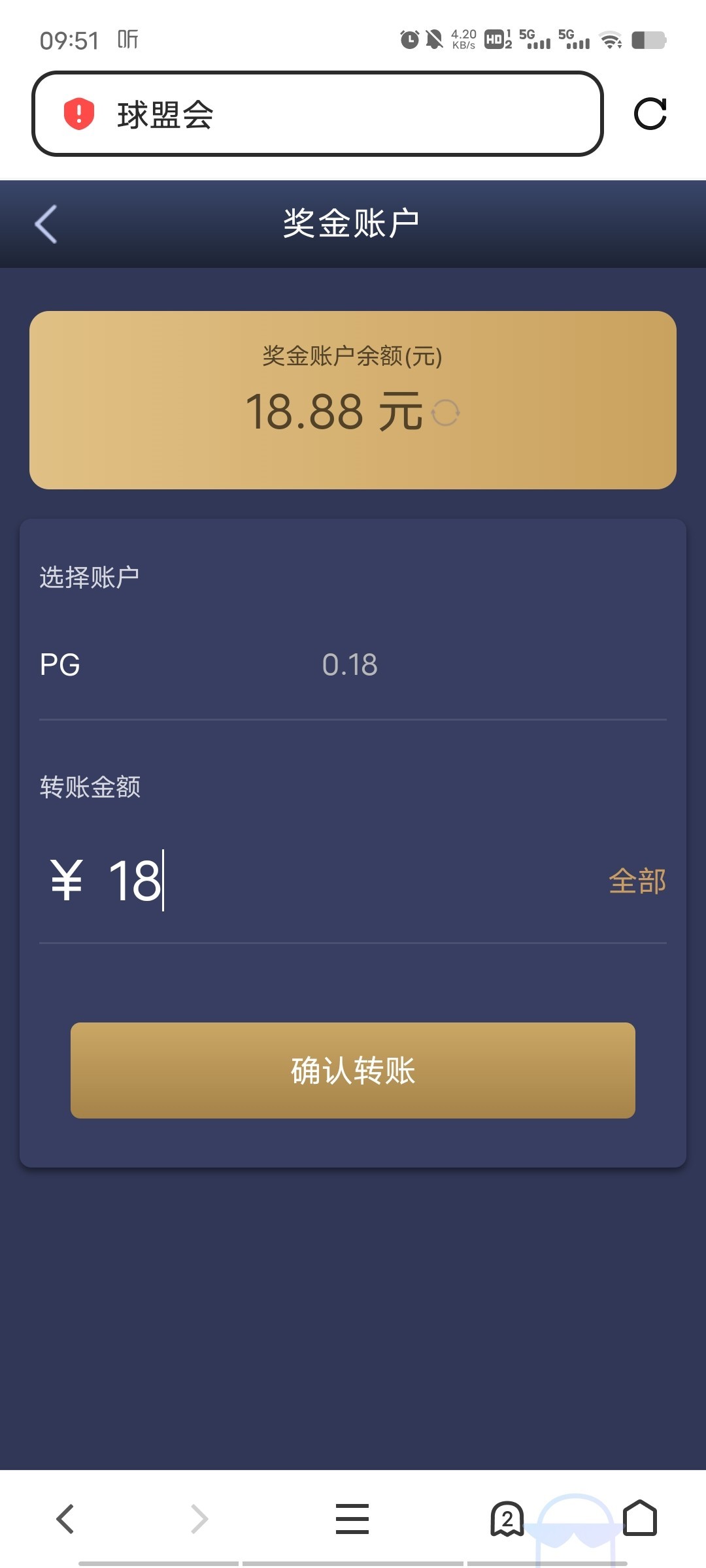Tap the 球盟会 address bar
This screenshot has width=706, height=1568.
pyautogui.click(x=317, y=114)
